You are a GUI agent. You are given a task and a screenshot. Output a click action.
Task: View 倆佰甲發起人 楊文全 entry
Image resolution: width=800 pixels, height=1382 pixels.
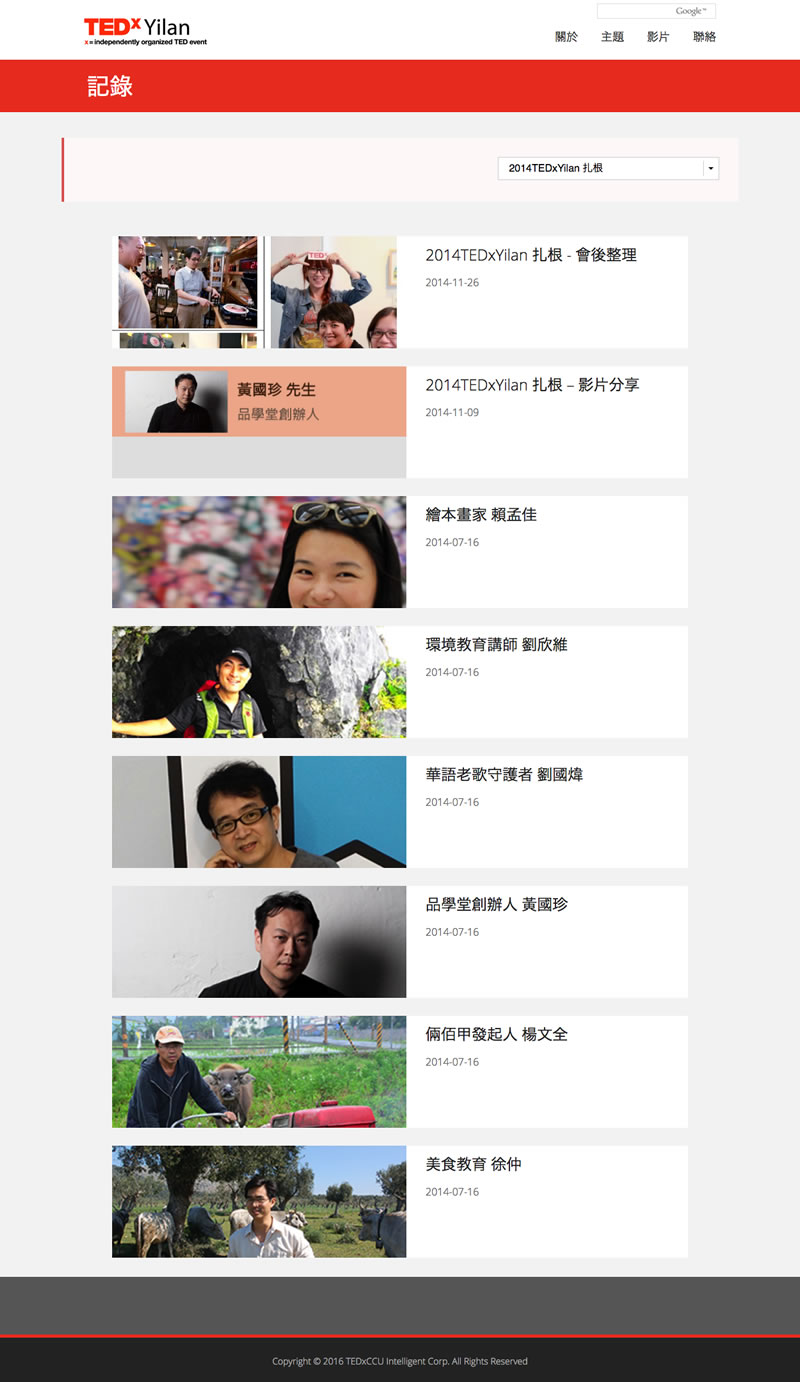point(400,1072)
